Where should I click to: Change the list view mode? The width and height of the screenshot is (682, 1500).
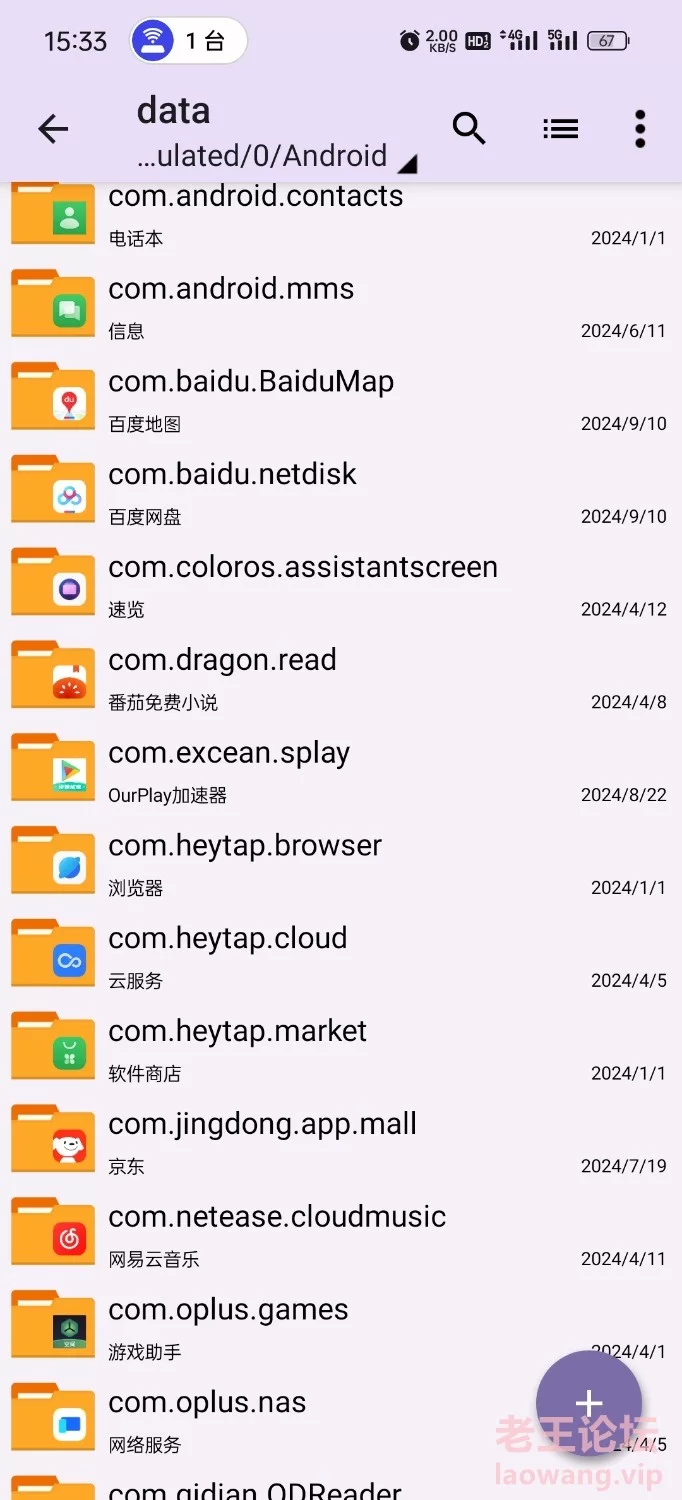(x=560, y=128)
